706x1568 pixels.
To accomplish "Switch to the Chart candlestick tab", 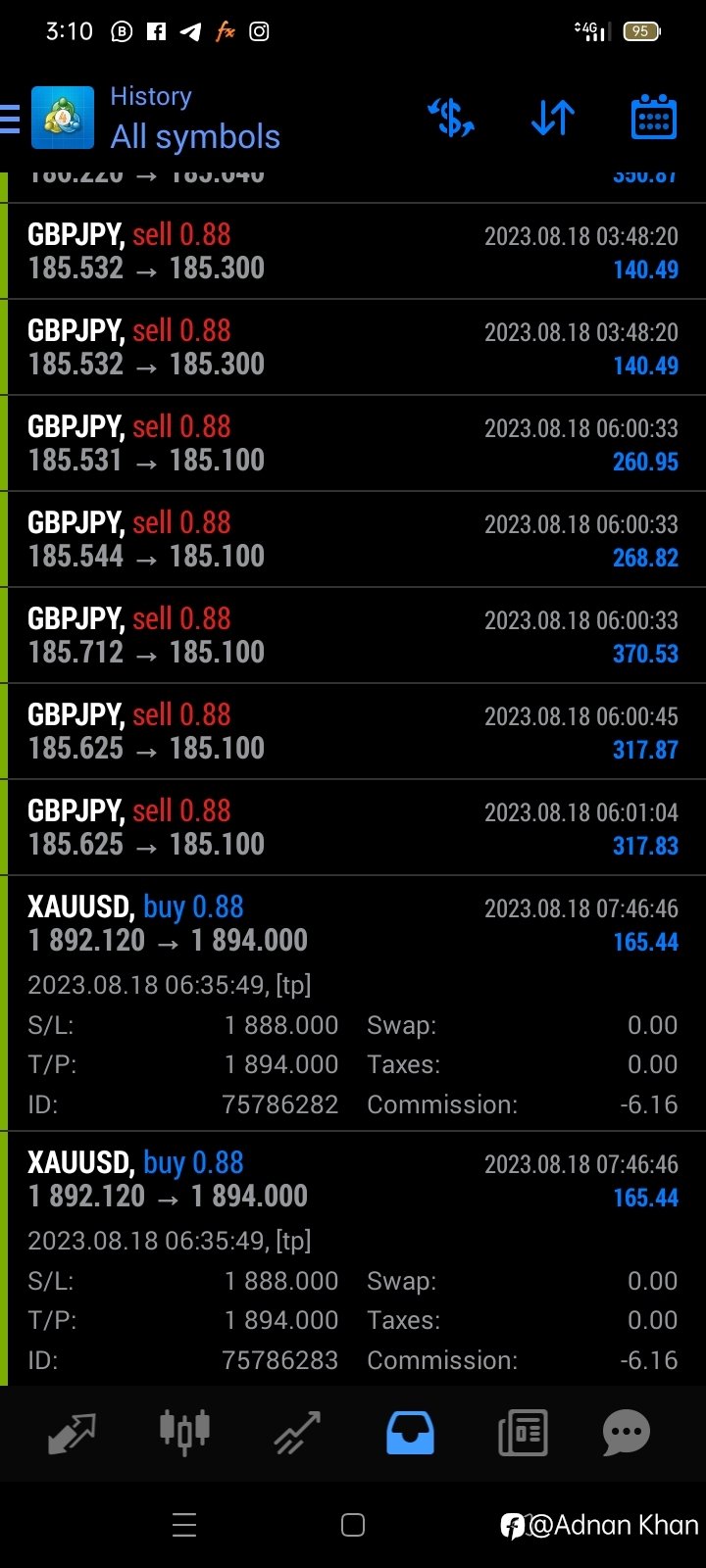I will pos(184,1431).
